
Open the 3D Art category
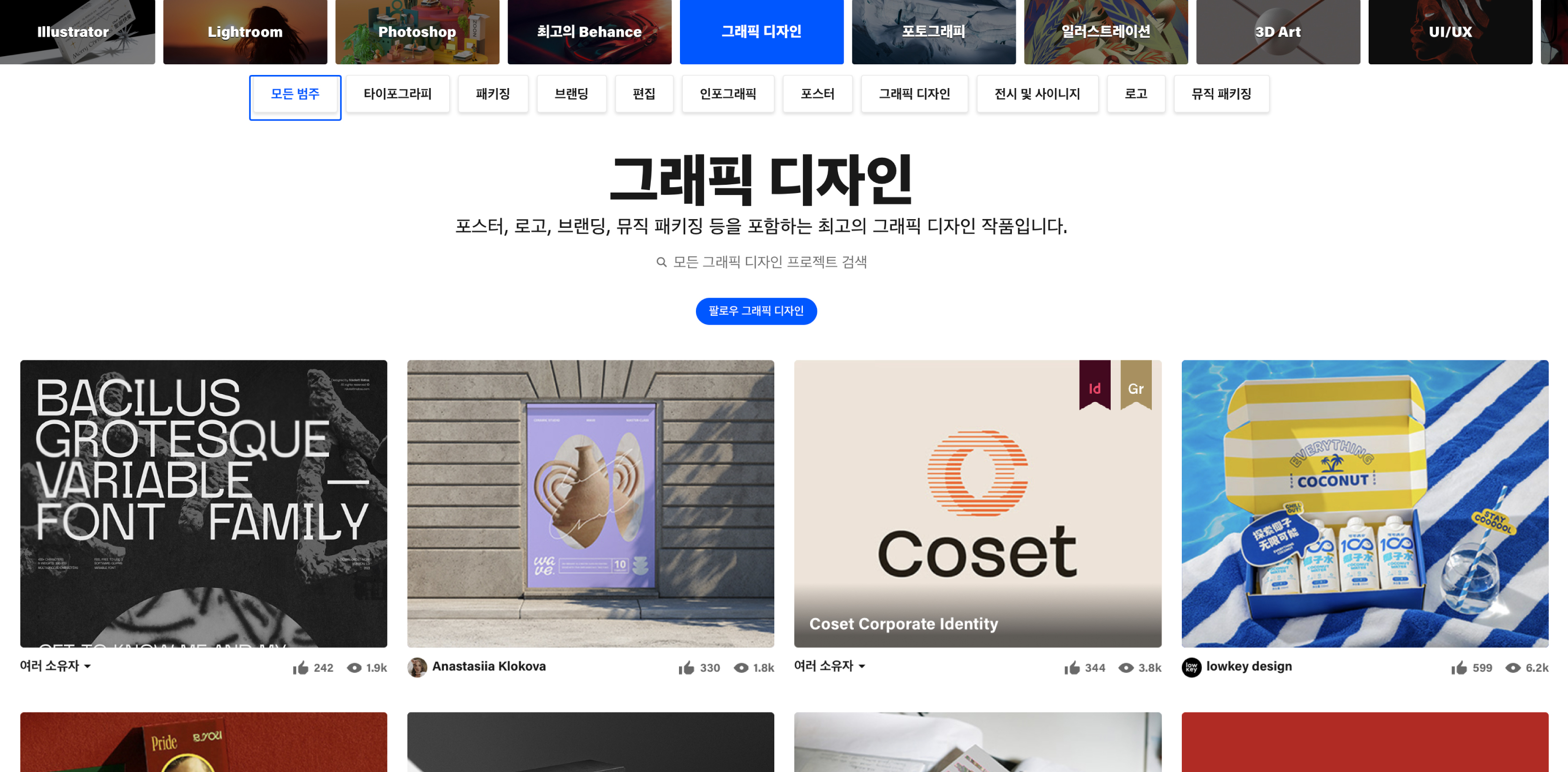click(1278, 31)
